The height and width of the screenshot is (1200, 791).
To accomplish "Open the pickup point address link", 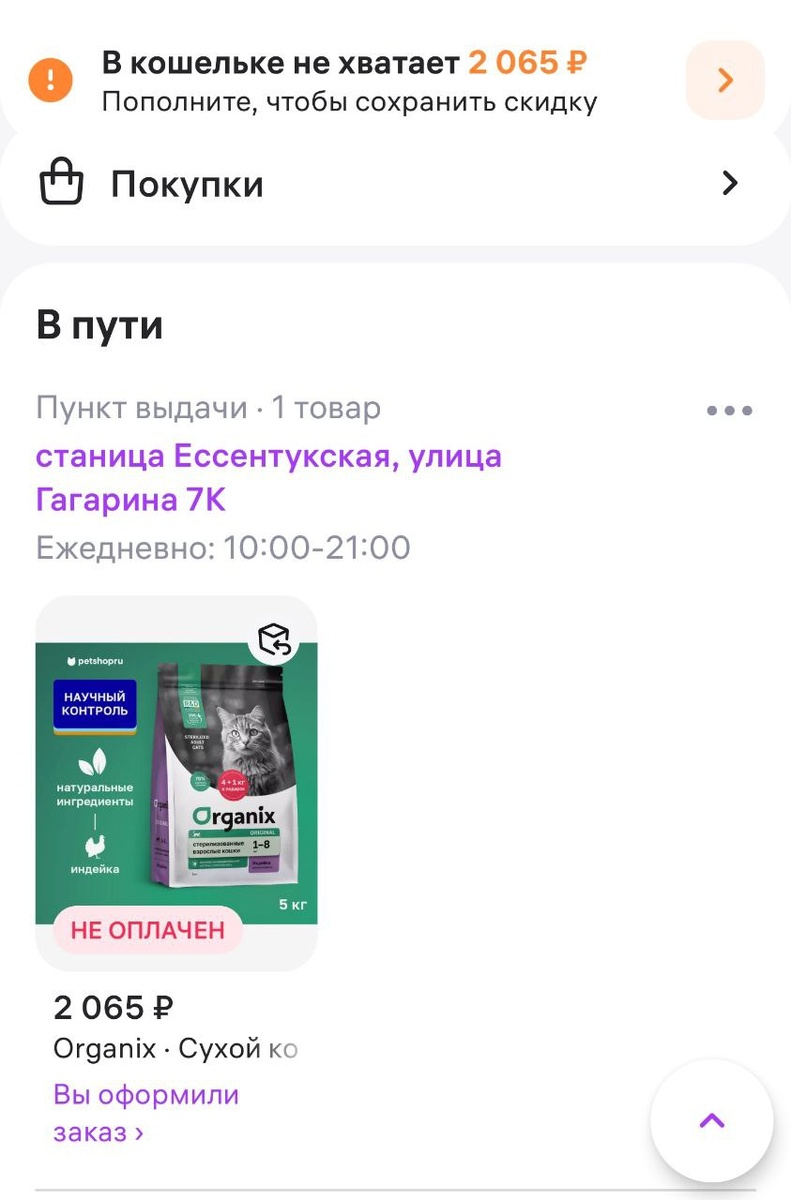I will (x=268, y=477).
